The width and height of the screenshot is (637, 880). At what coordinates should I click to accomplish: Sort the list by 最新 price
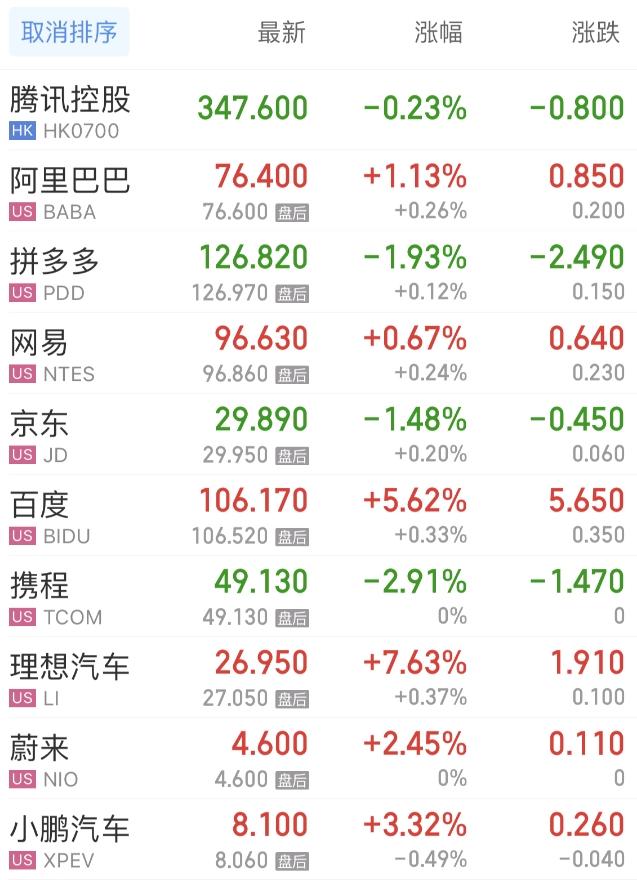pyautogui.click(x=281, y=33)
